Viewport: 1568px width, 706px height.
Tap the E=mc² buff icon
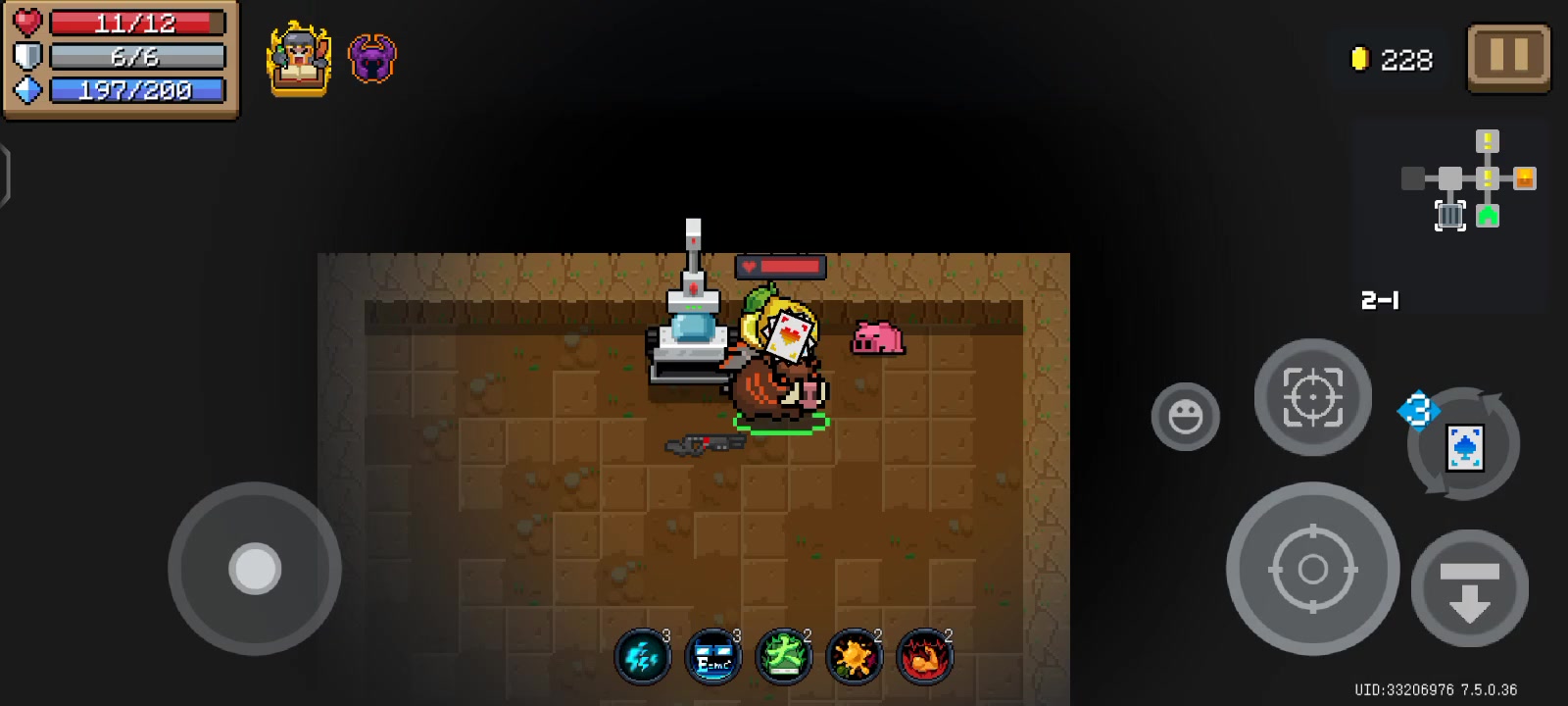point(713,657)
